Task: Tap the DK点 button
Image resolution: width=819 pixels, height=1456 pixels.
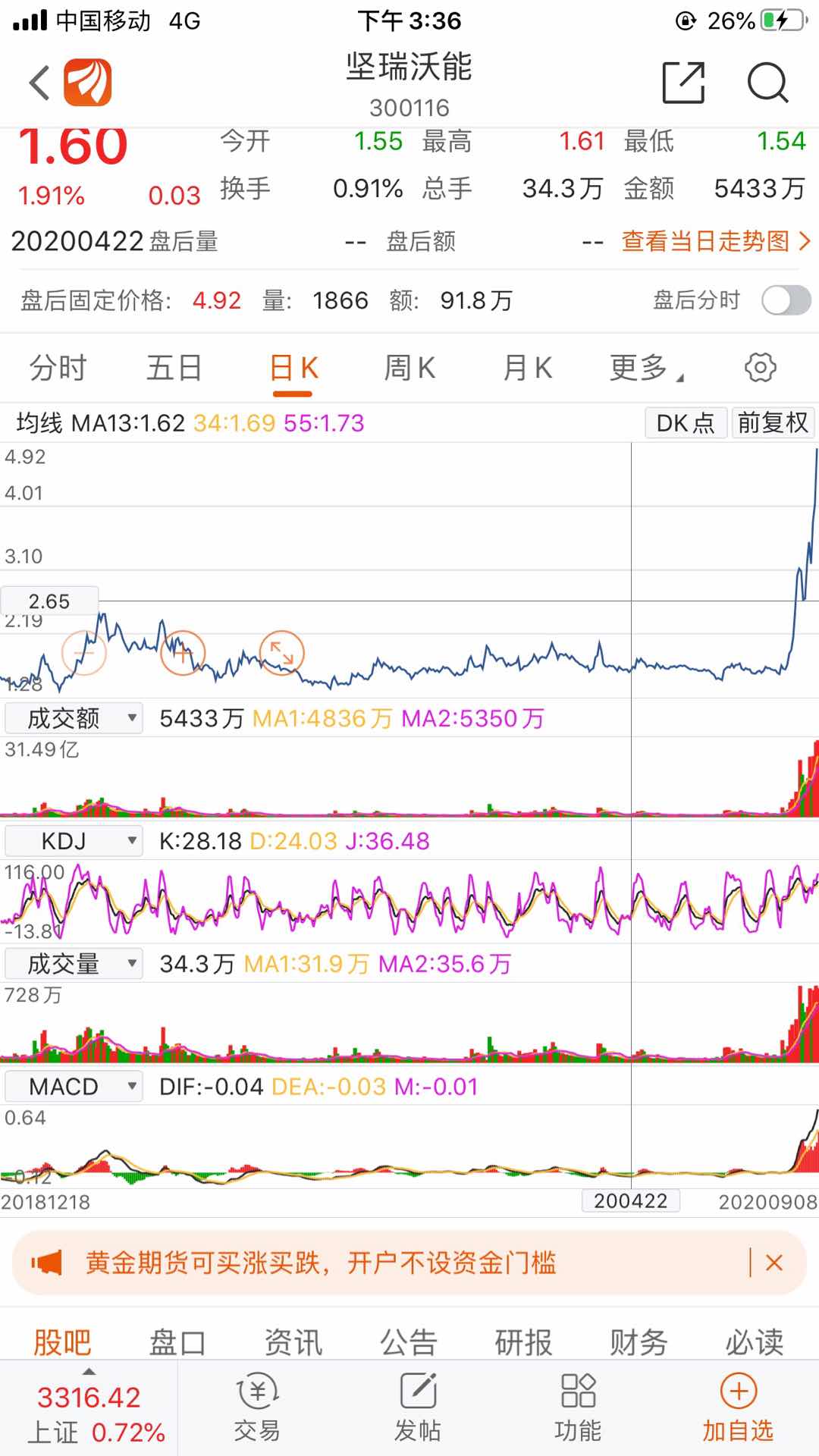Action: click(x=686, y=422)
